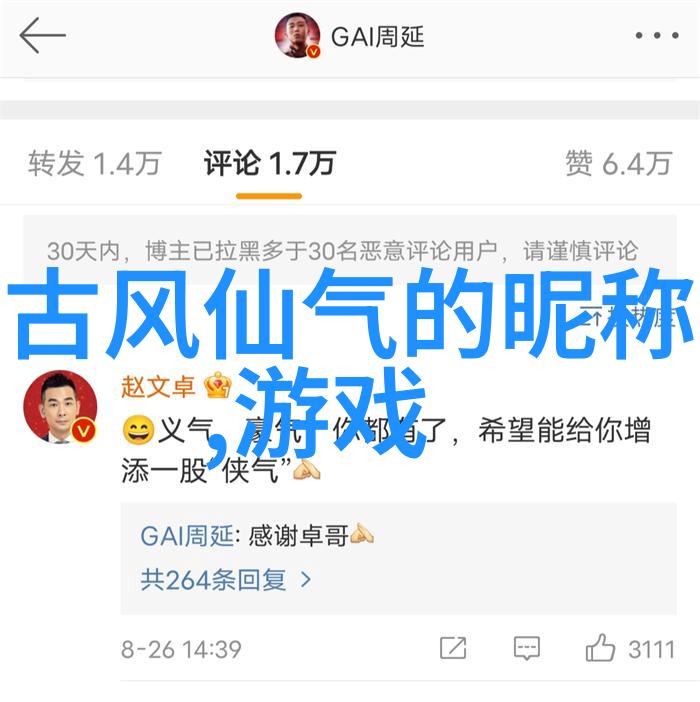Reply to 赵文卓's comment with the comment icon

tap(526, 648)
